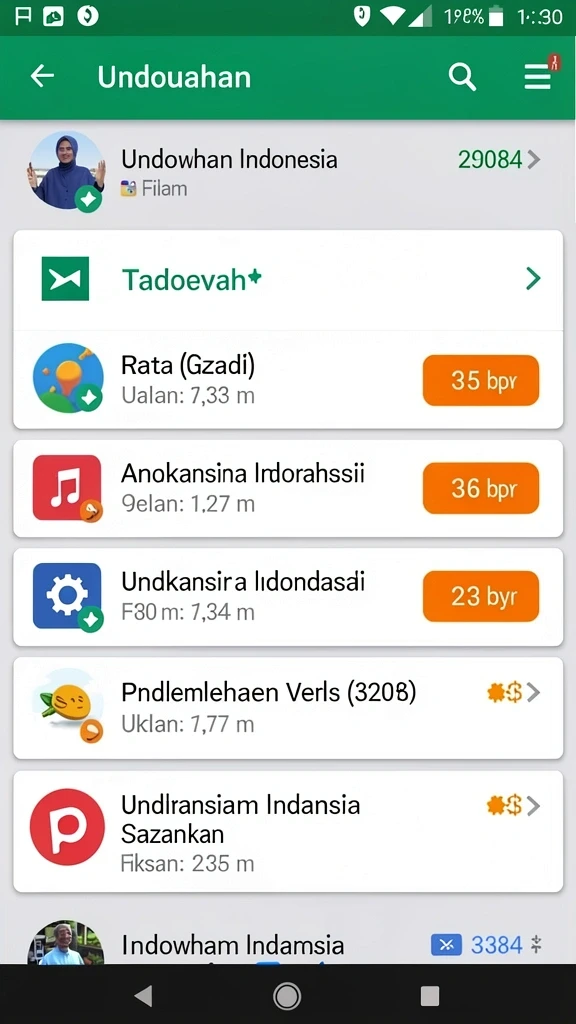The image size is (576, 1024).
Task: Tap the 35 bpr button for Rata (Gzadi)
Action: [481, 380]
